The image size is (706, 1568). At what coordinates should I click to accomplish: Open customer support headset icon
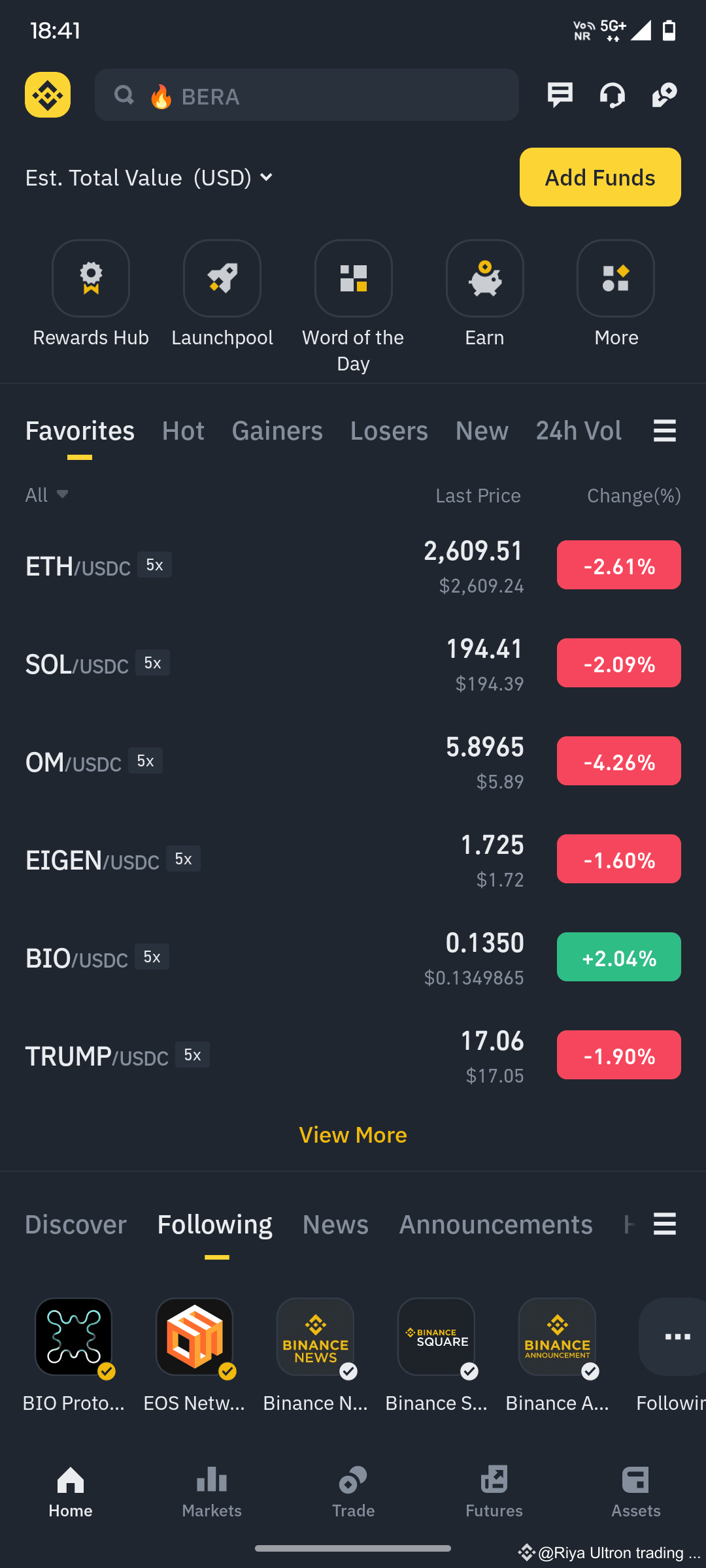612,95
